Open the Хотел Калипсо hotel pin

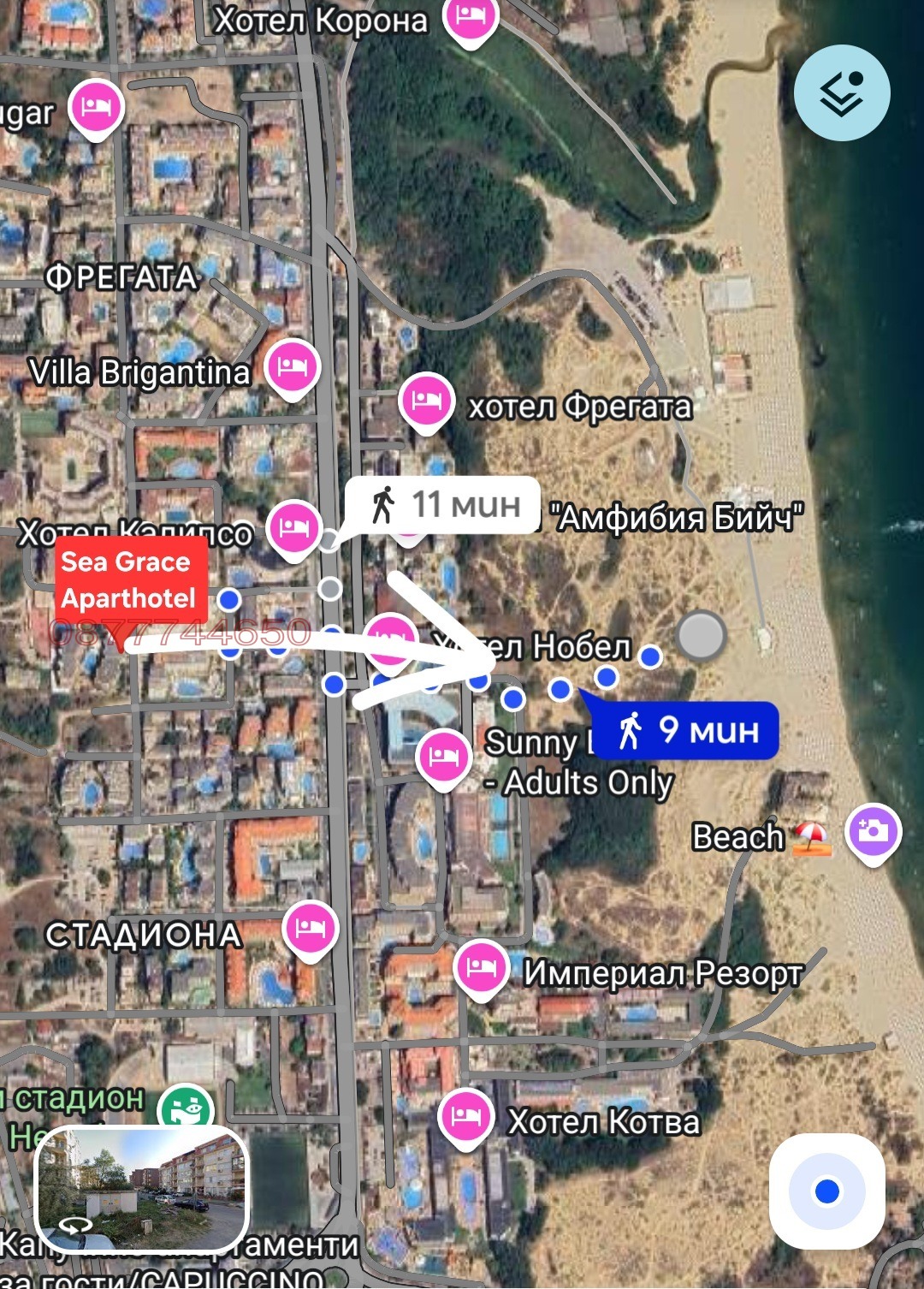pyautogui.click(x=293, y=526)
